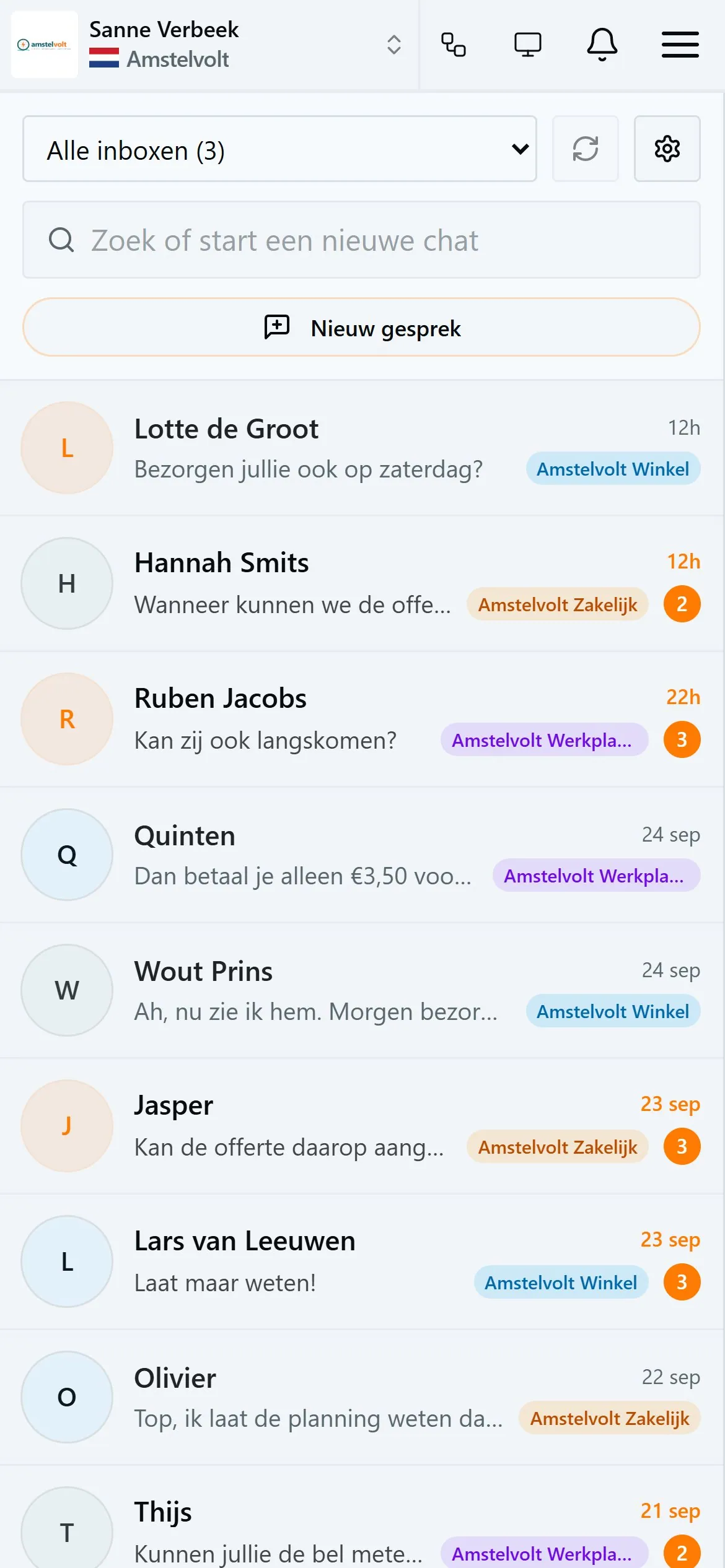Tap the Zoek of start chat field

(361, 240)
